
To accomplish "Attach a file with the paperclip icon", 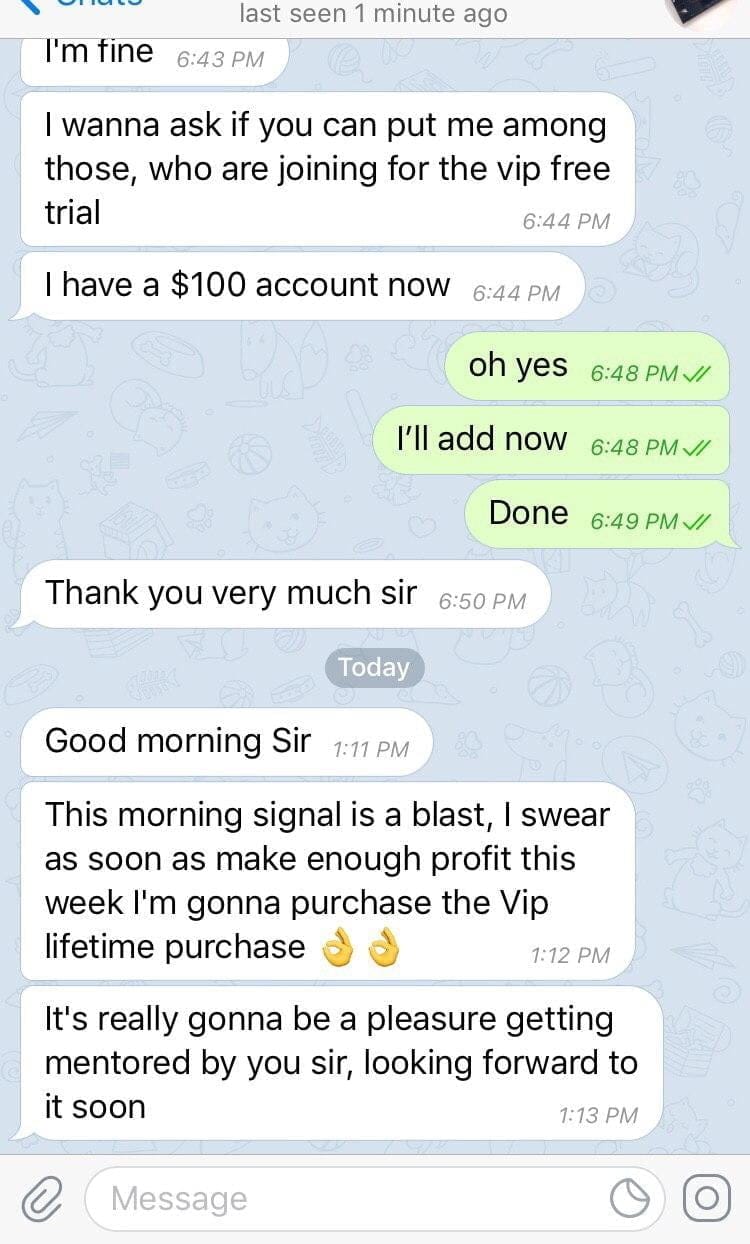I will click(42, 1199).
